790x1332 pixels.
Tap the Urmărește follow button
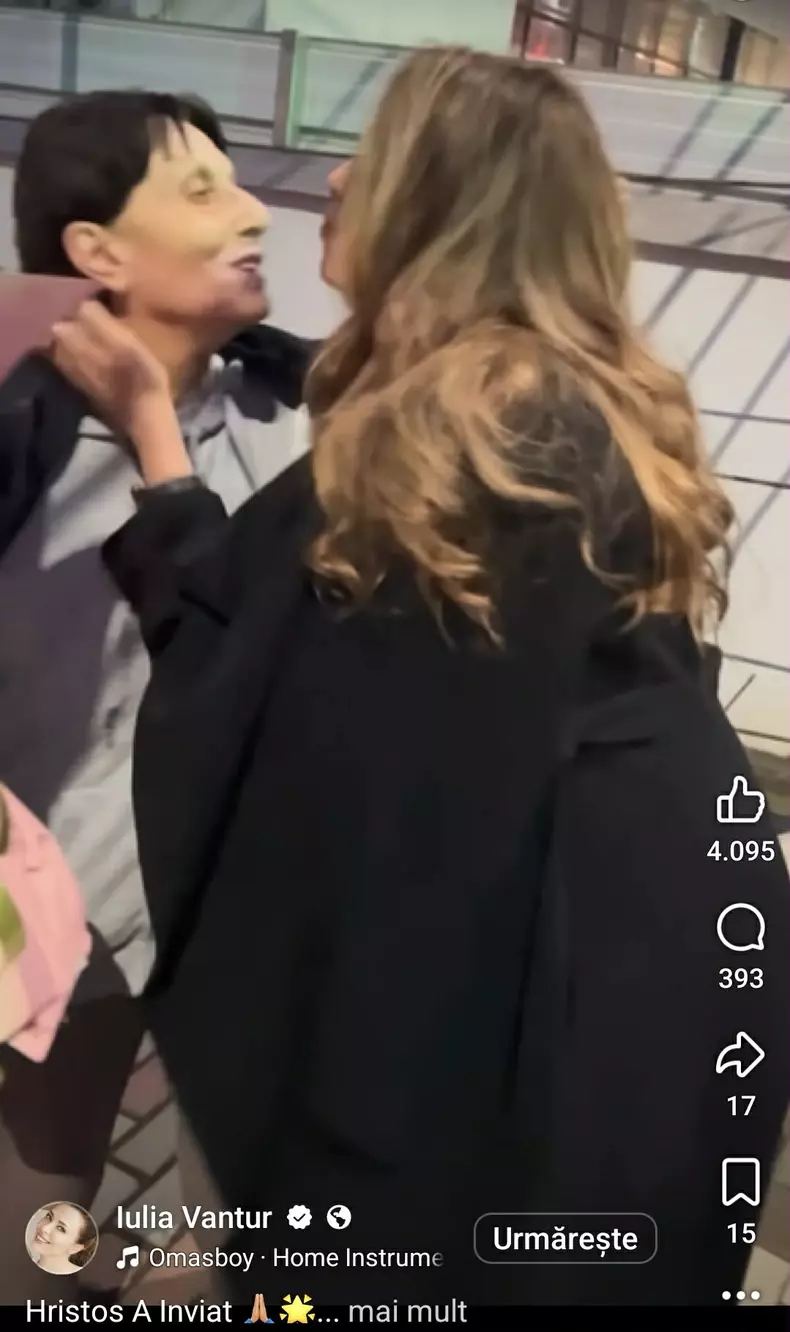(565, 1239)
